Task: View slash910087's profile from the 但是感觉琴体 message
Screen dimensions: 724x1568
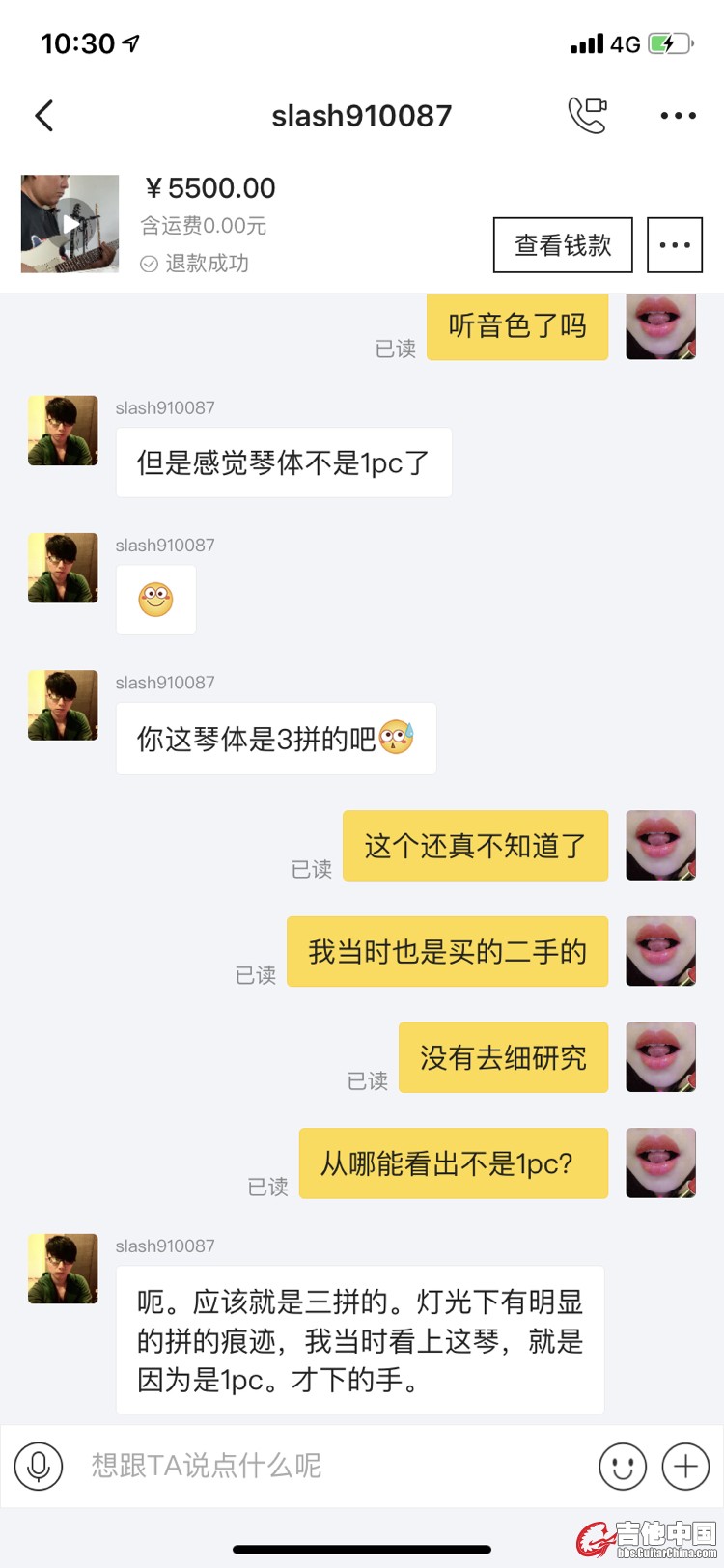Action: coord(63,431)
